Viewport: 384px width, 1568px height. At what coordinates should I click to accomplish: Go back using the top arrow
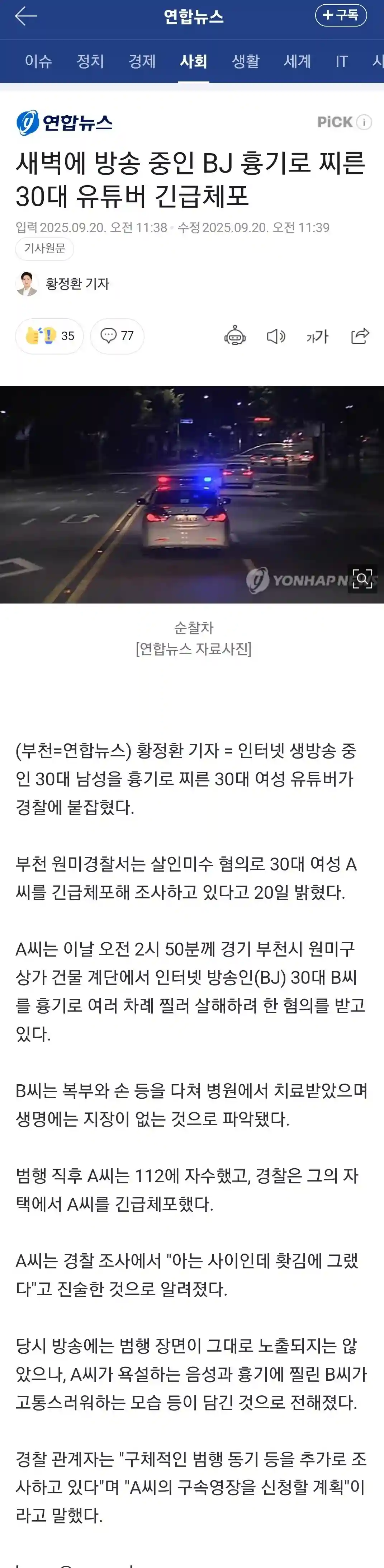click(x=25, y=17)
